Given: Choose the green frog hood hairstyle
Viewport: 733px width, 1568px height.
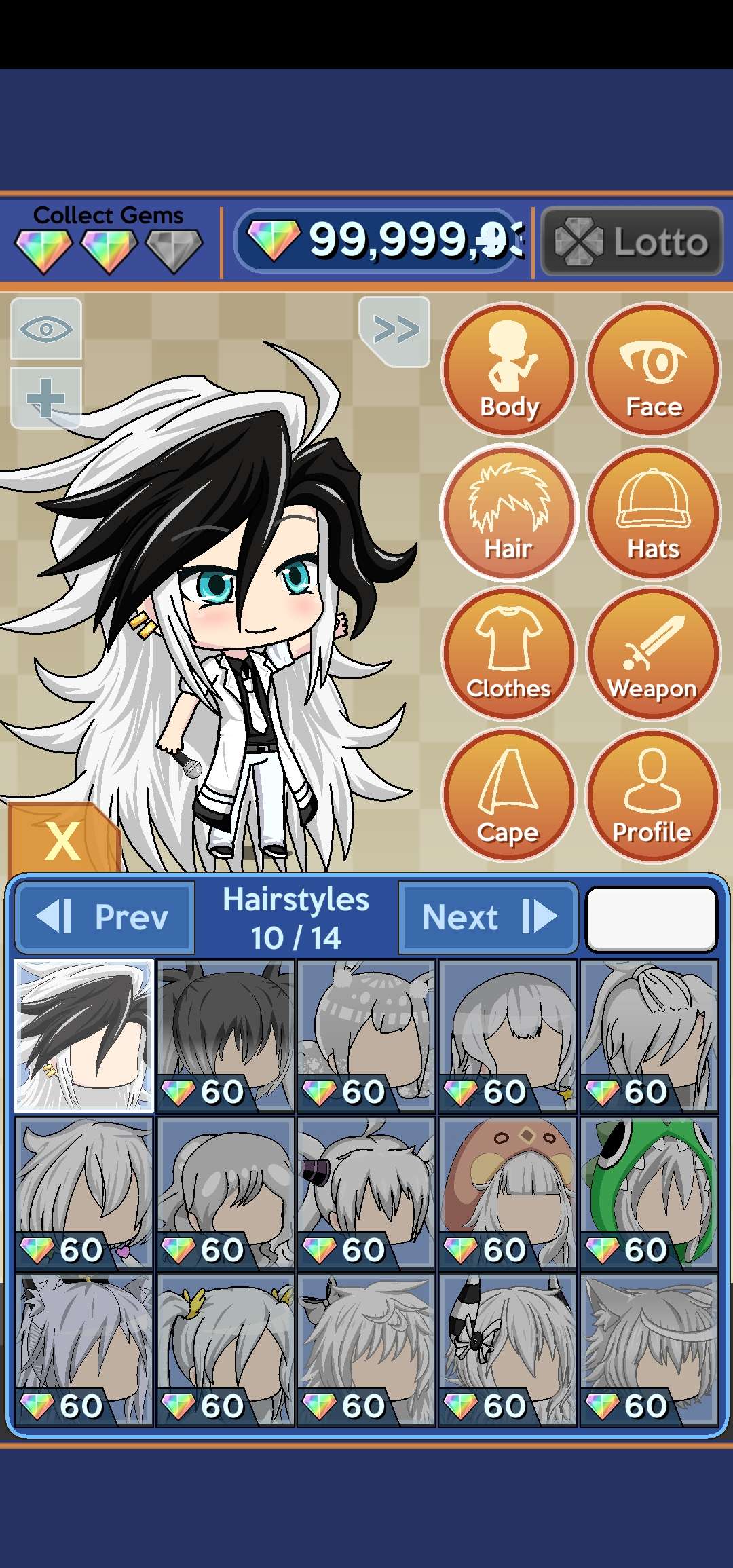Looking at the screenshot, I should tap(648, 1192).
